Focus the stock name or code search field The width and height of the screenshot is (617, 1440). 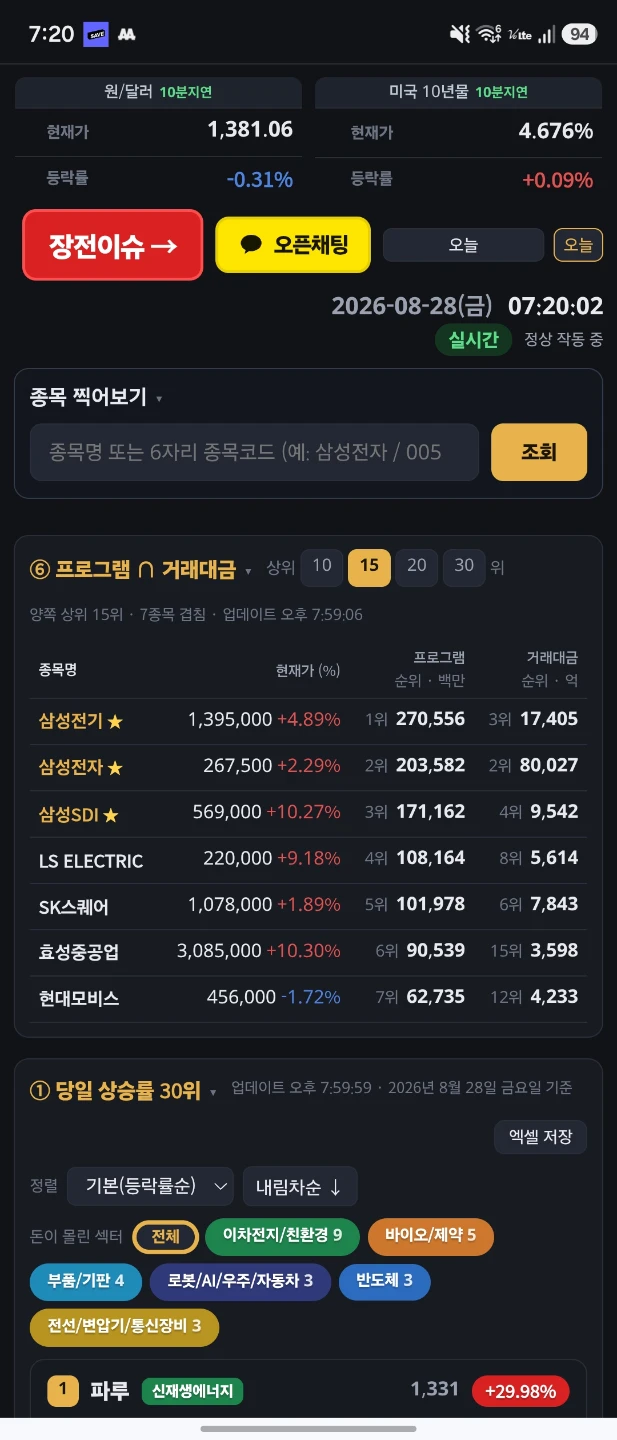pos(254,452)
